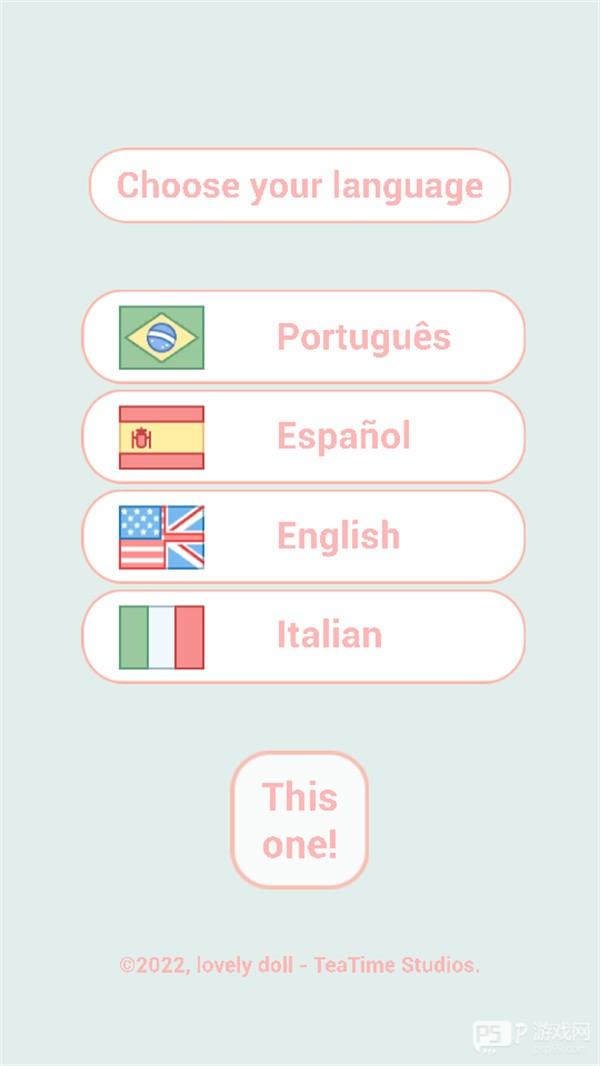Select the Italian language option

coord(303,636)
